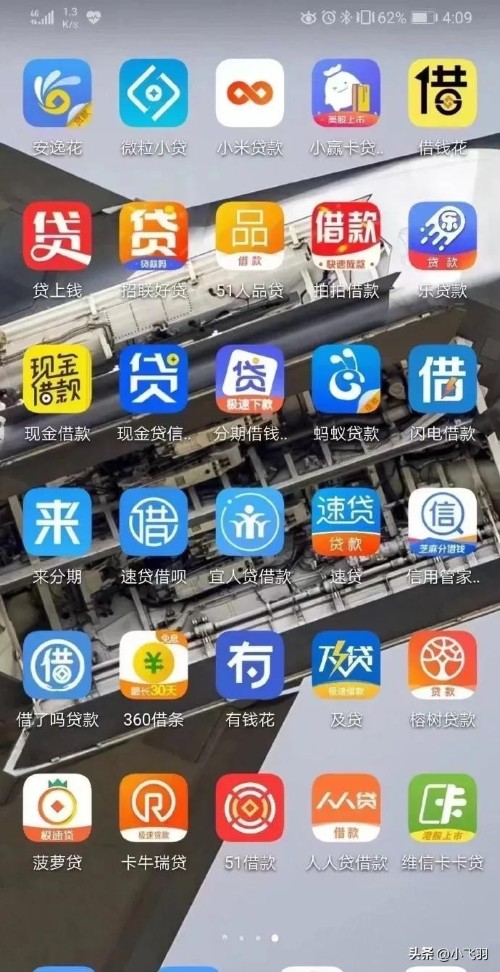Open the 乐贷款 app
The height and width of the screenshot is (972, 500).
click(442, 236)
